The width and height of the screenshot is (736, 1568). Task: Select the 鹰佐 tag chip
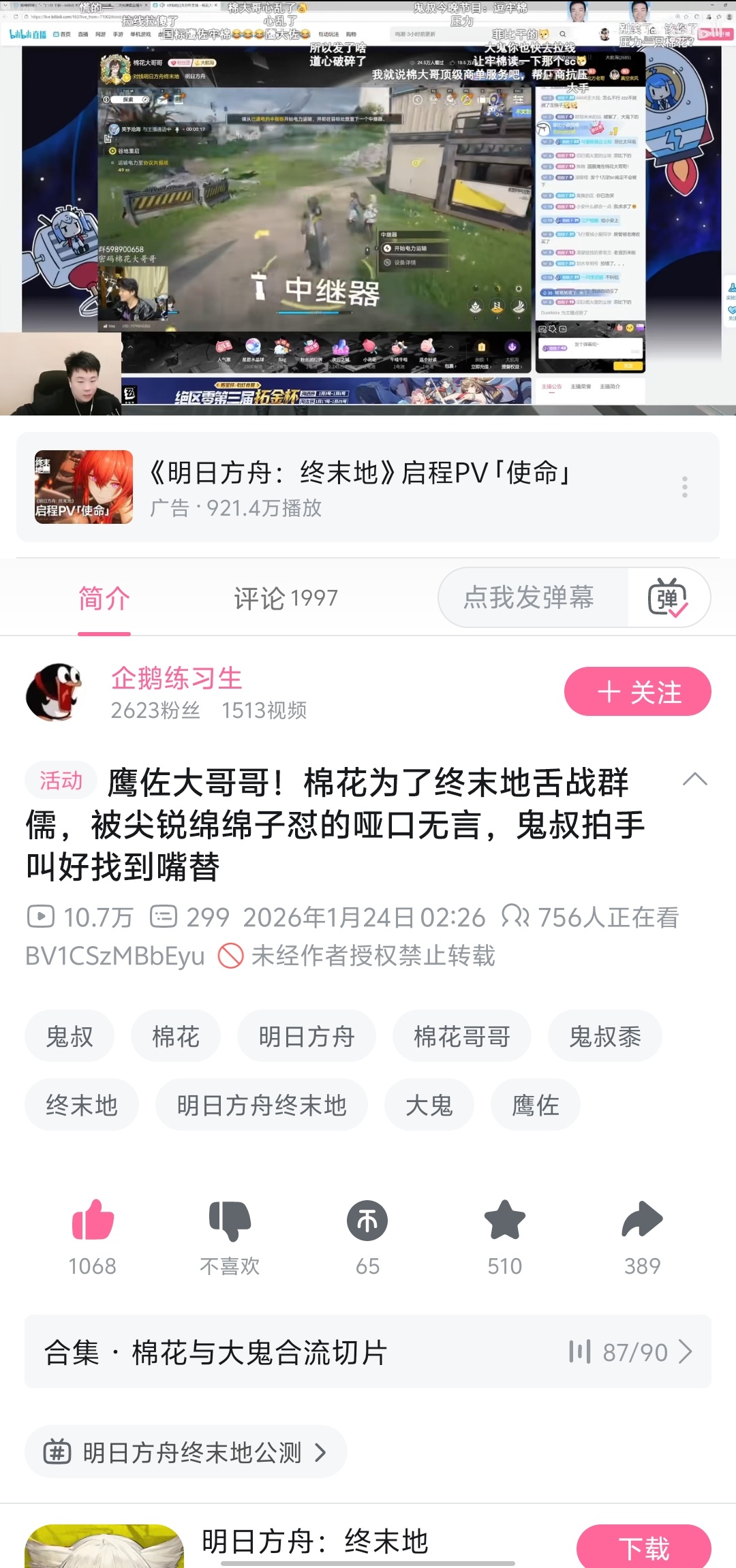[x=535, y=1105]
